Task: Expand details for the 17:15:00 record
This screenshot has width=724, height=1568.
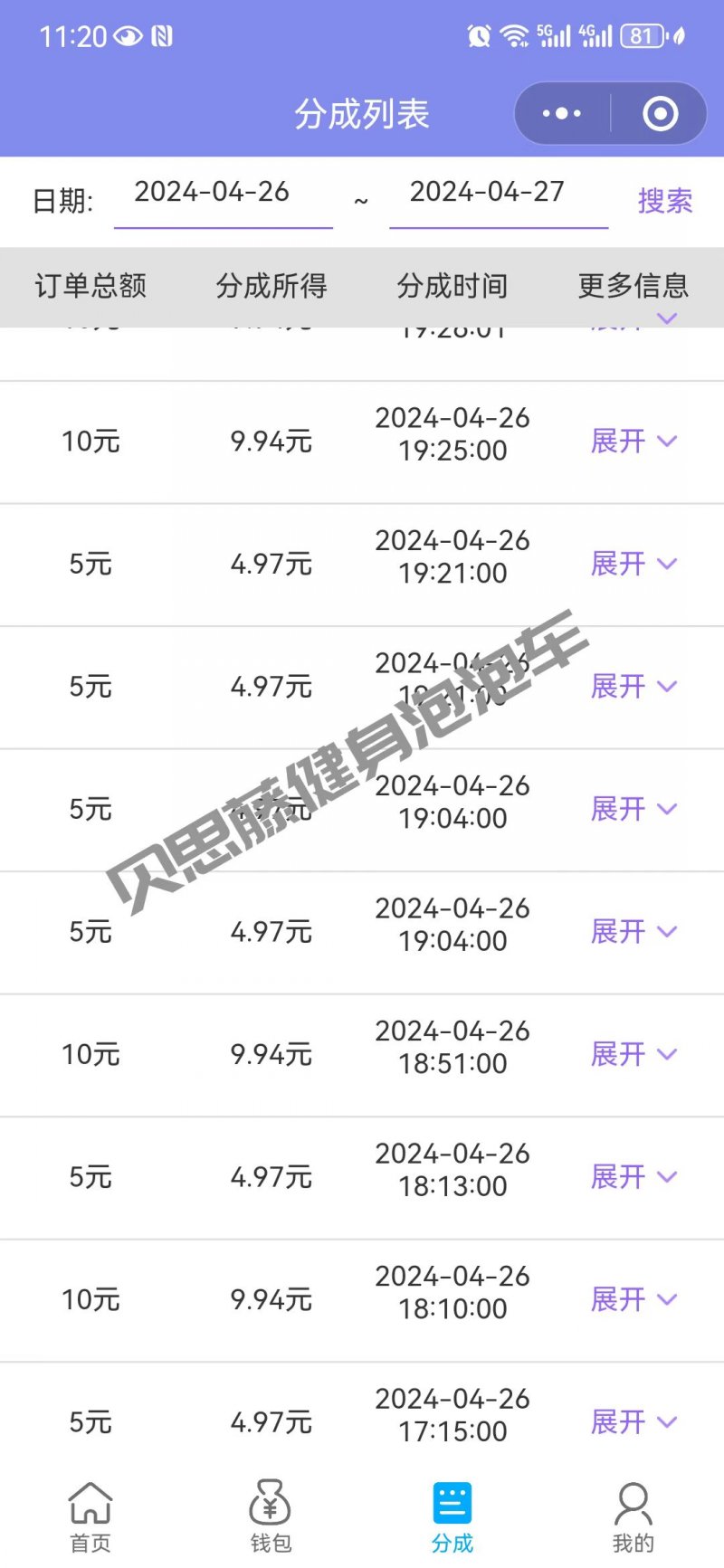Action: [x=633, y=1421]
